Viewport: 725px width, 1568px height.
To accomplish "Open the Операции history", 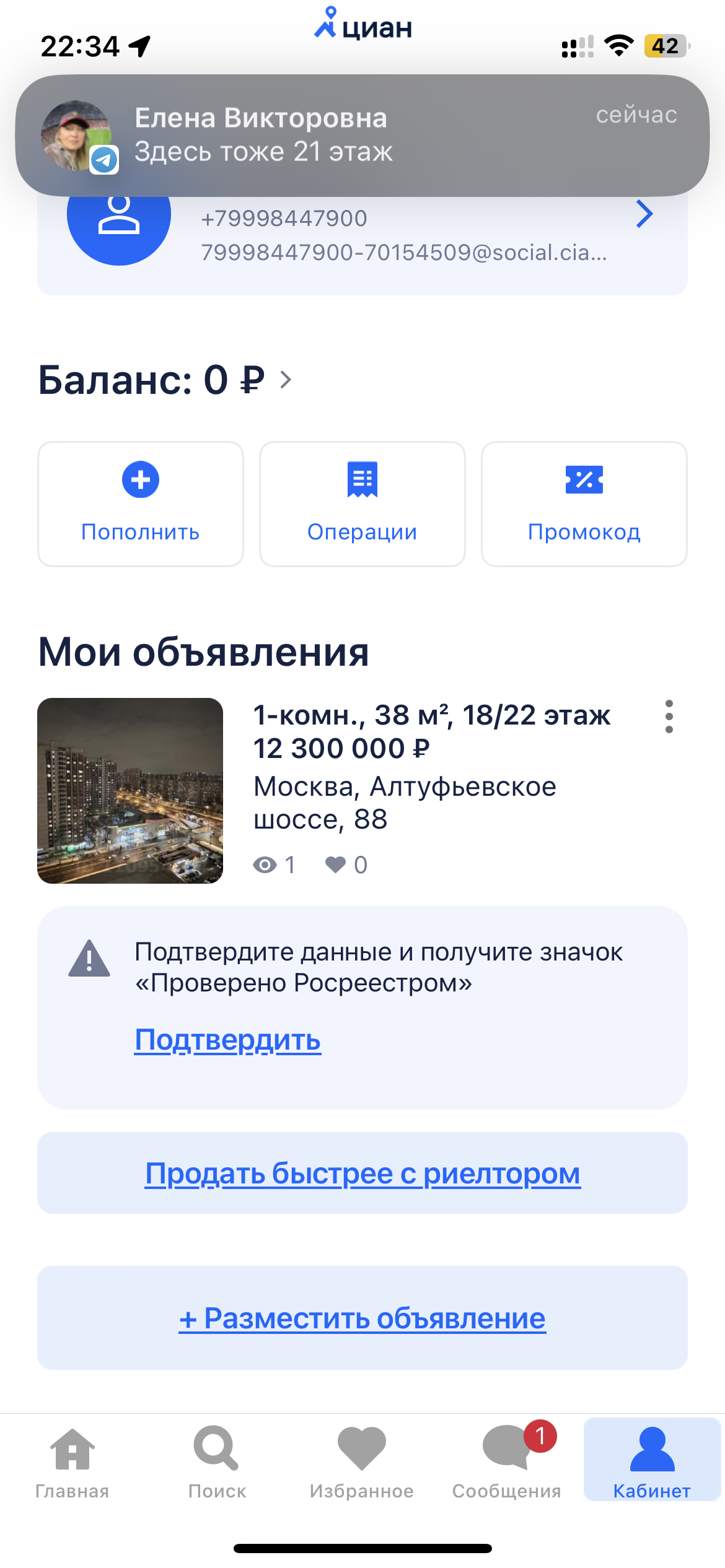I will (x=362, y=504).
